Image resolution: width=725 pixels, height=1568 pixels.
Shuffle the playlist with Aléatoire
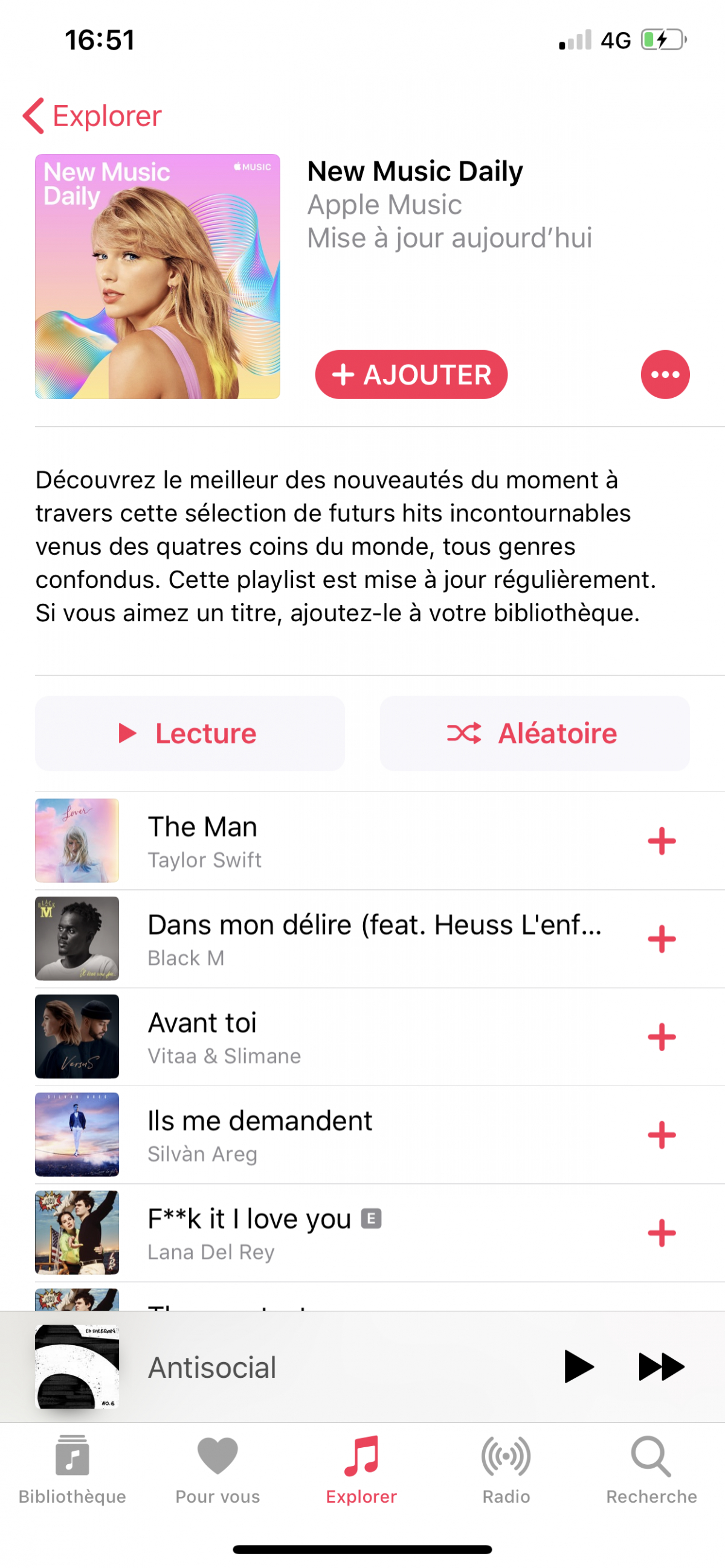[x=534, y=733]
